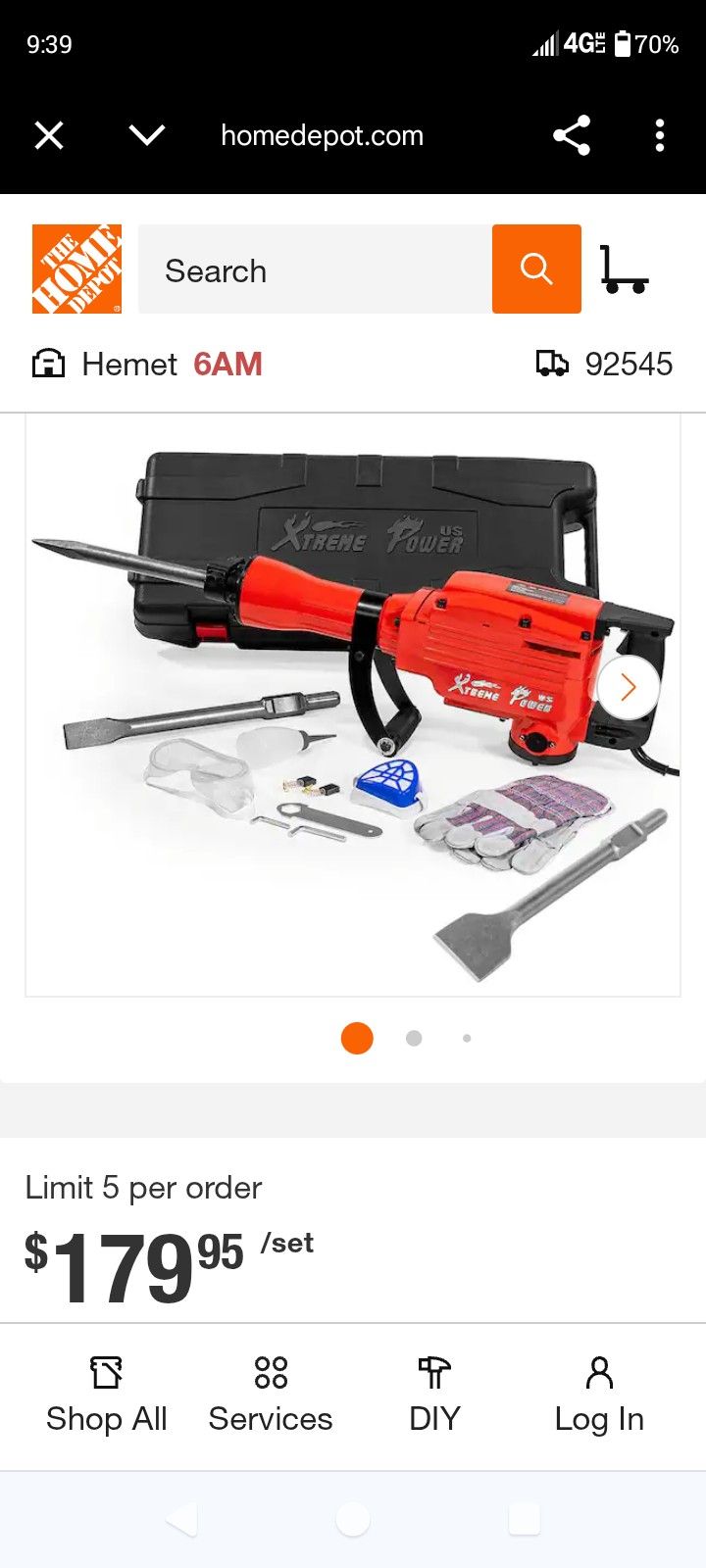Viewport: 706px width, 1568px height.
Task: Show next product image with arrow
Action: (x=629, y=687)
